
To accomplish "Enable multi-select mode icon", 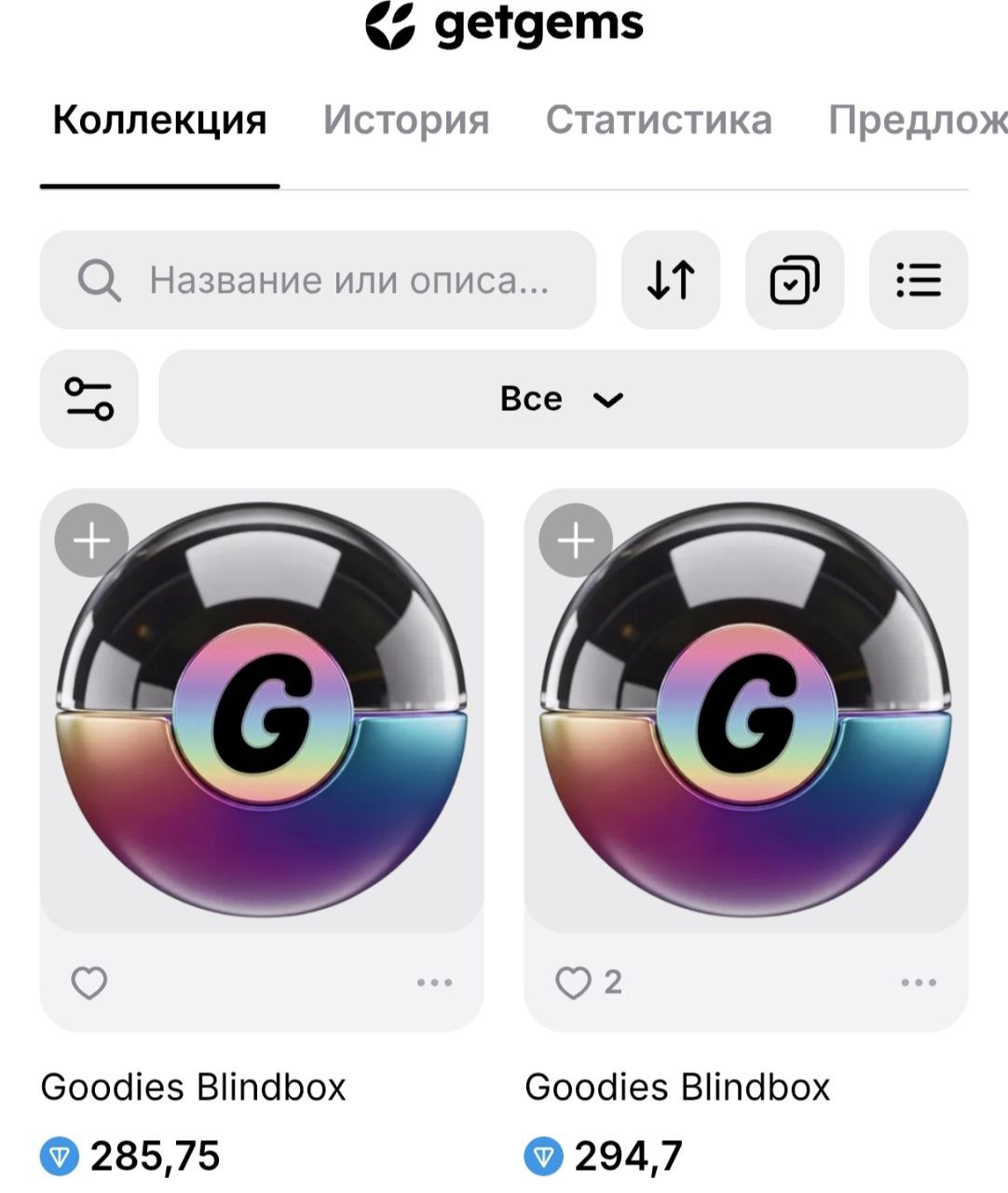I will [x=795, y=280].
